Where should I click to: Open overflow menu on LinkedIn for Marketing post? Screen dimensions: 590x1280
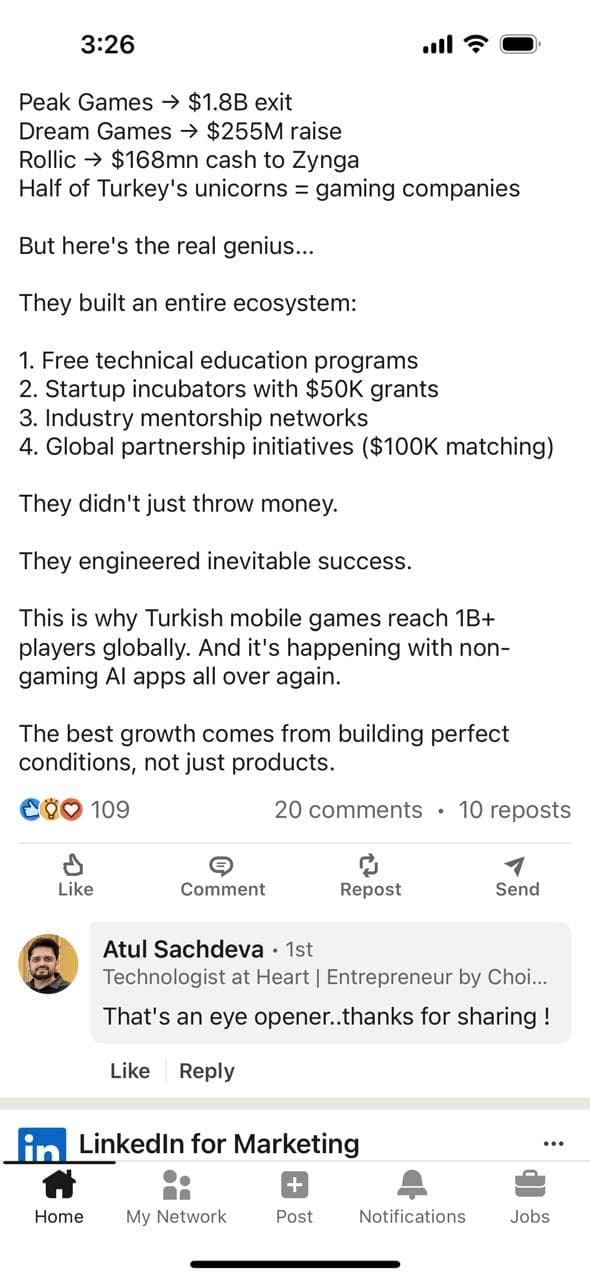click(x=553, y=1143)
